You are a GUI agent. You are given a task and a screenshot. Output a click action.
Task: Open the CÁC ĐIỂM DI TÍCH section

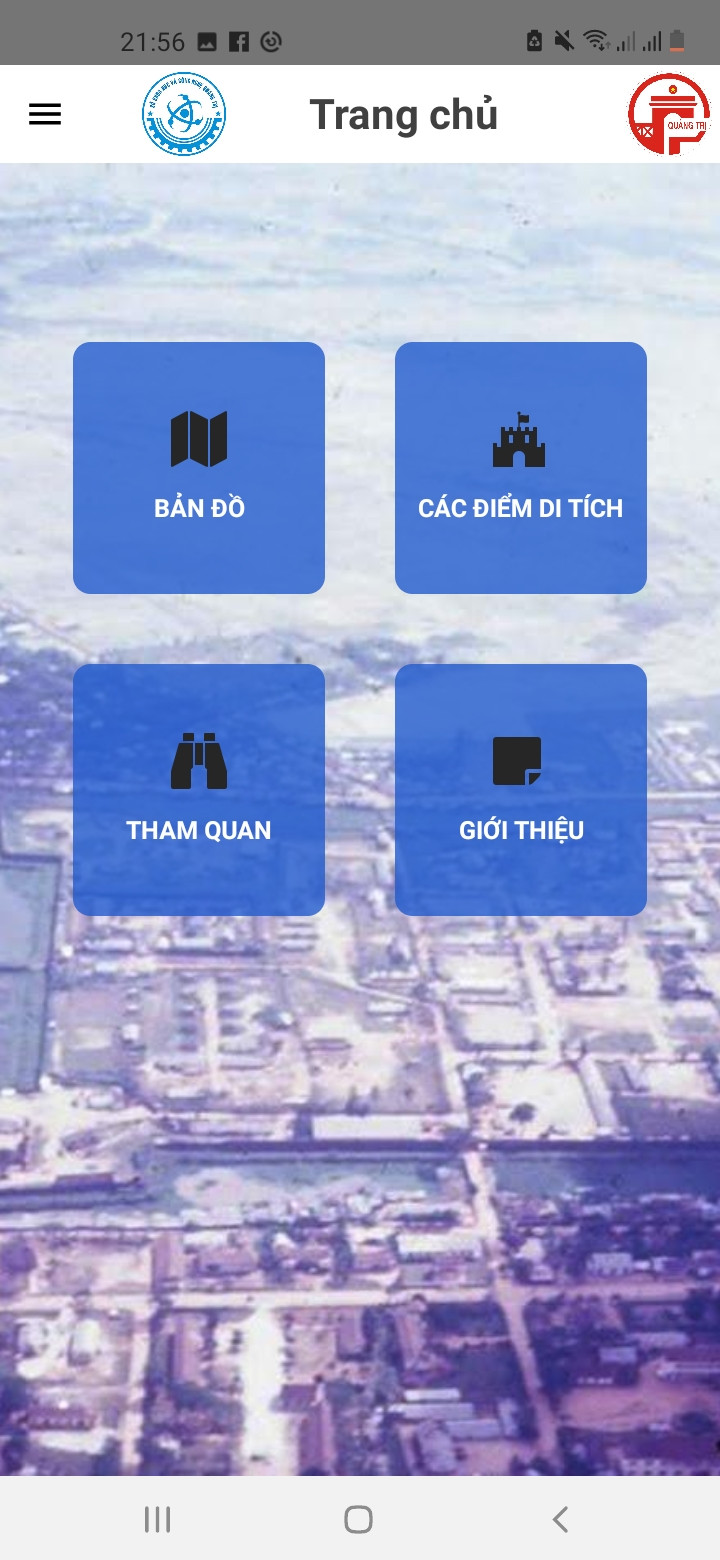click(520, 467)
